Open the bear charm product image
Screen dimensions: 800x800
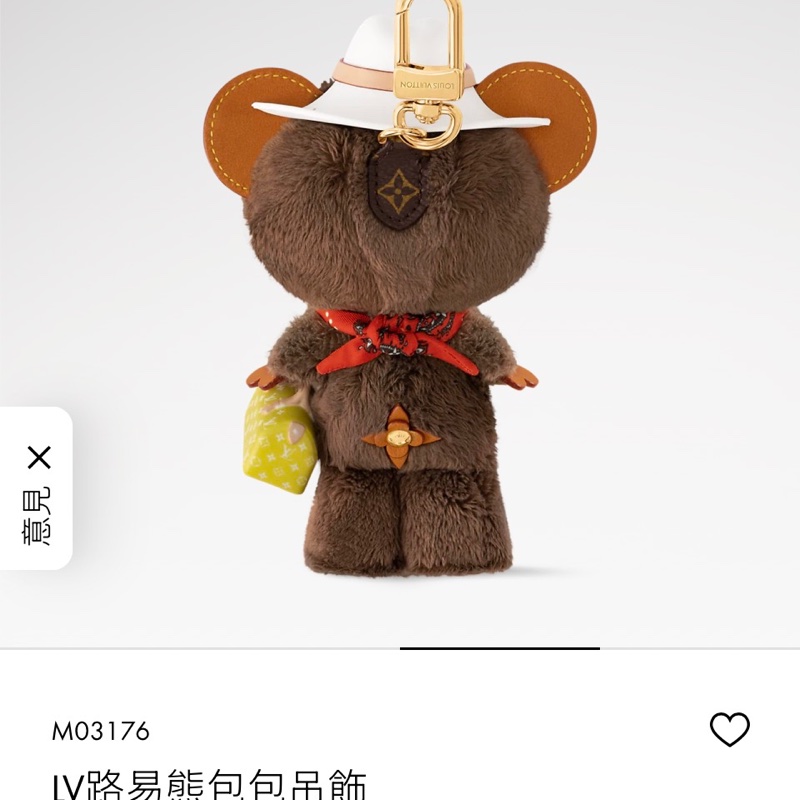pyautogui.click(x=400, y=320)
